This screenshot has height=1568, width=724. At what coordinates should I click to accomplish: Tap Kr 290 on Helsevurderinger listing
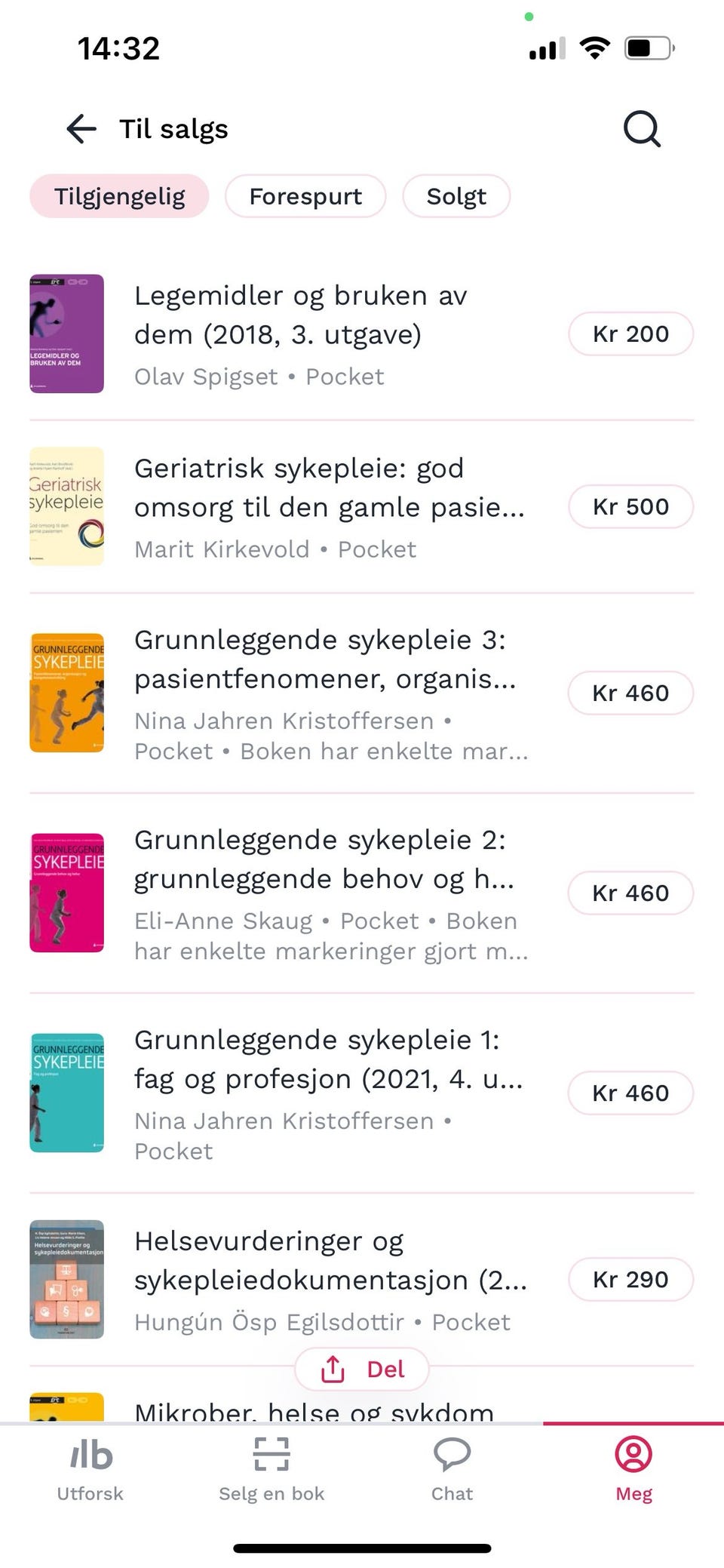(630, 1279)
